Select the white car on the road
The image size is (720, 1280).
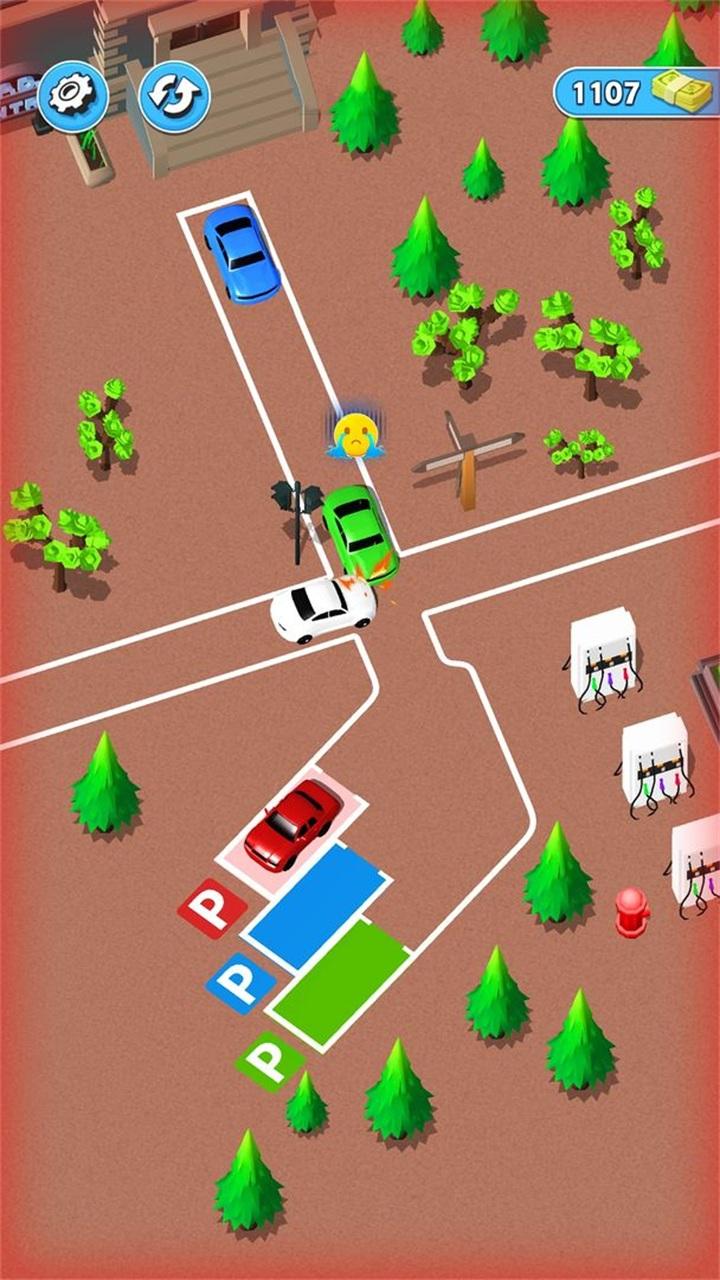pos(321,608)
